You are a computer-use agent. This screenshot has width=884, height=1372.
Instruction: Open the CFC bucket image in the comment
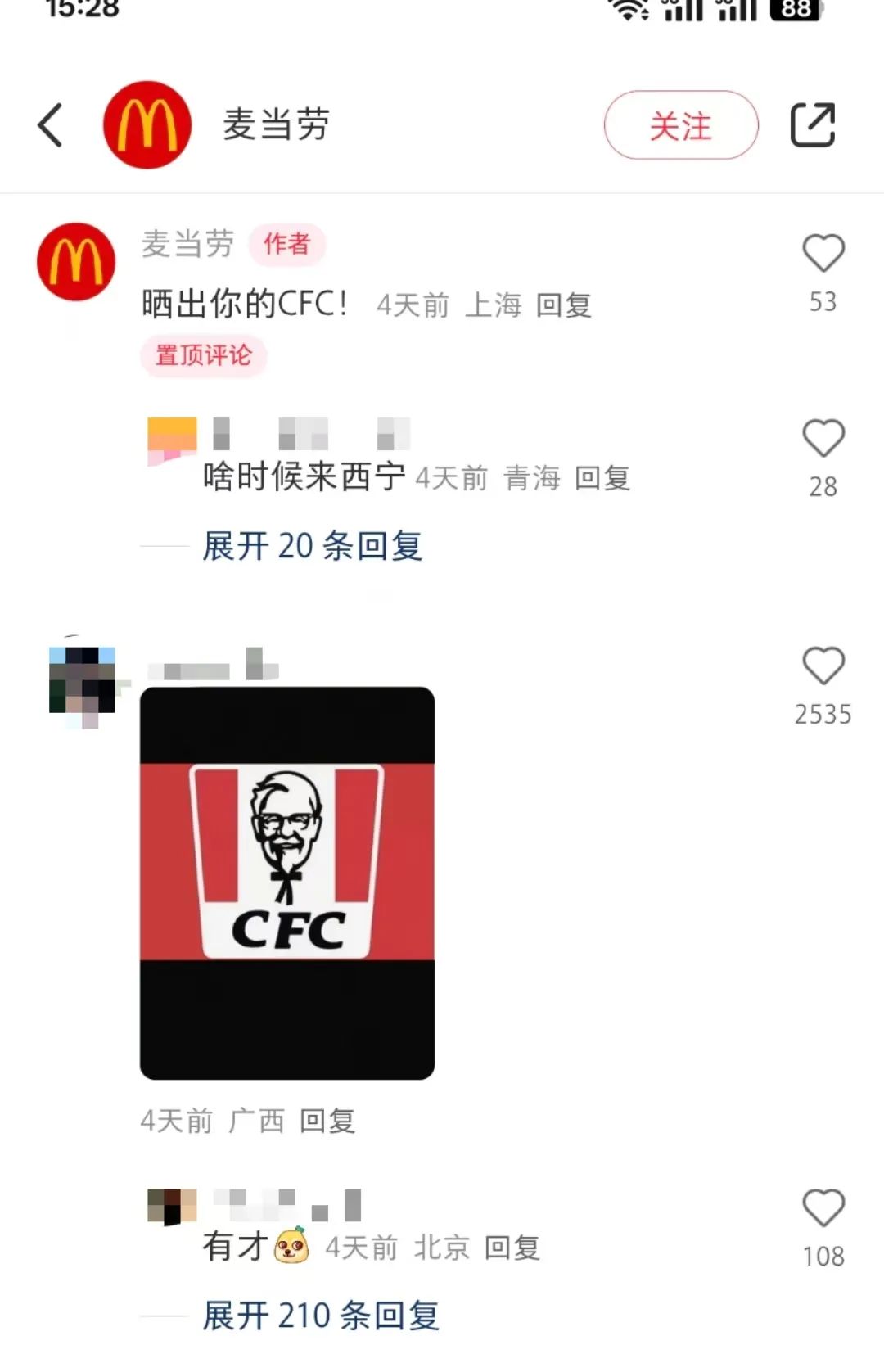tap(287, 882)
